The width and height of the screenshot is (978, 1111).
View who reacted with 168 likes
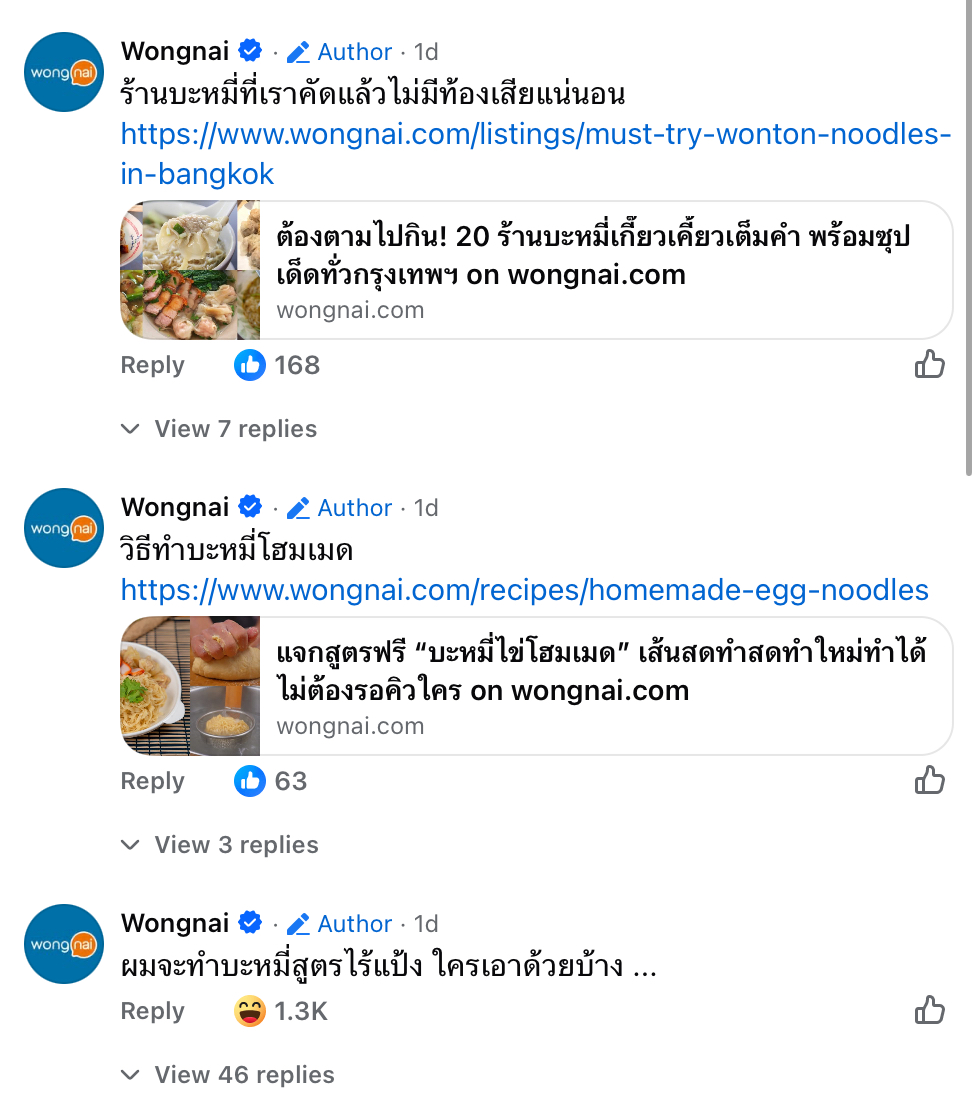277,365
